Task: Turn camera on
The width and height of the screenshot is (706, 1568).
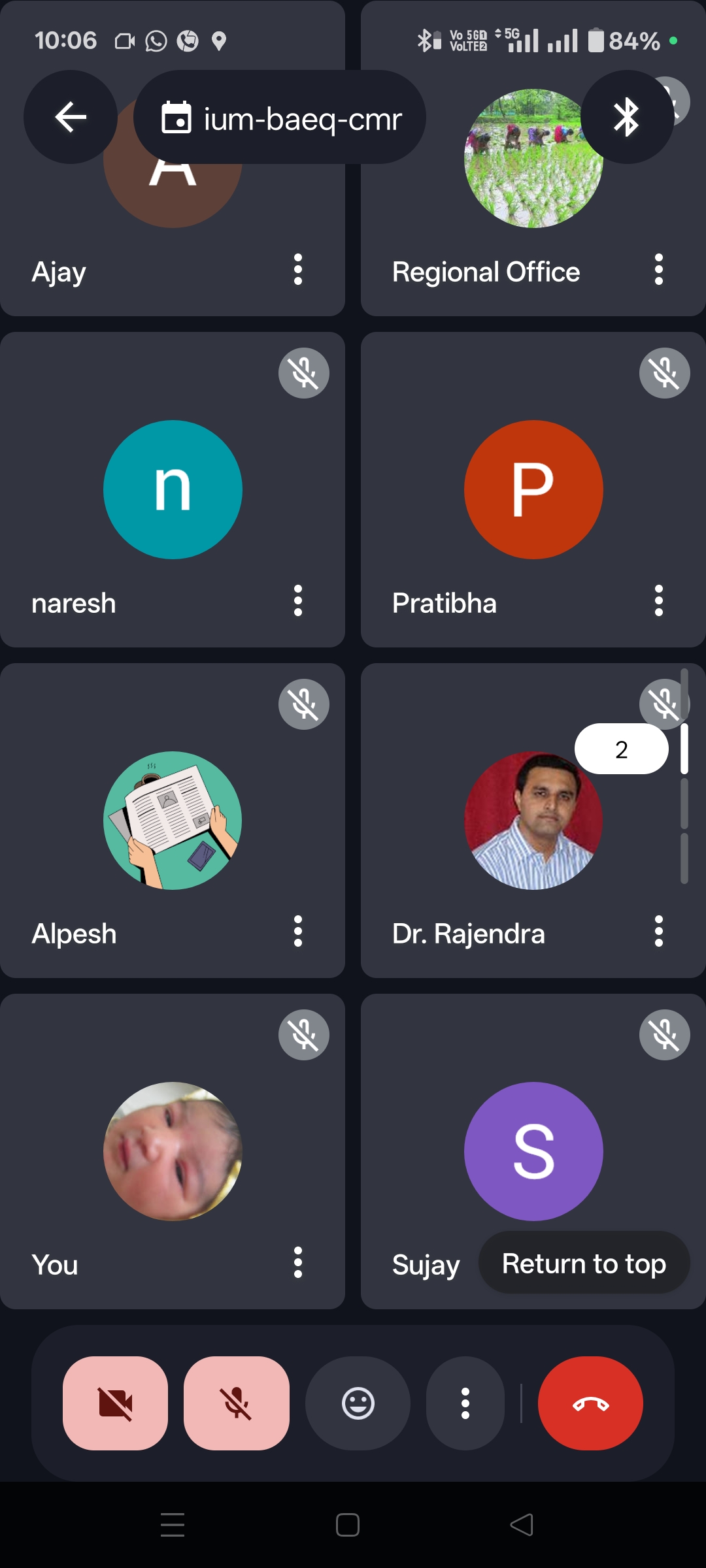Action: click(x=115, y=1403)
